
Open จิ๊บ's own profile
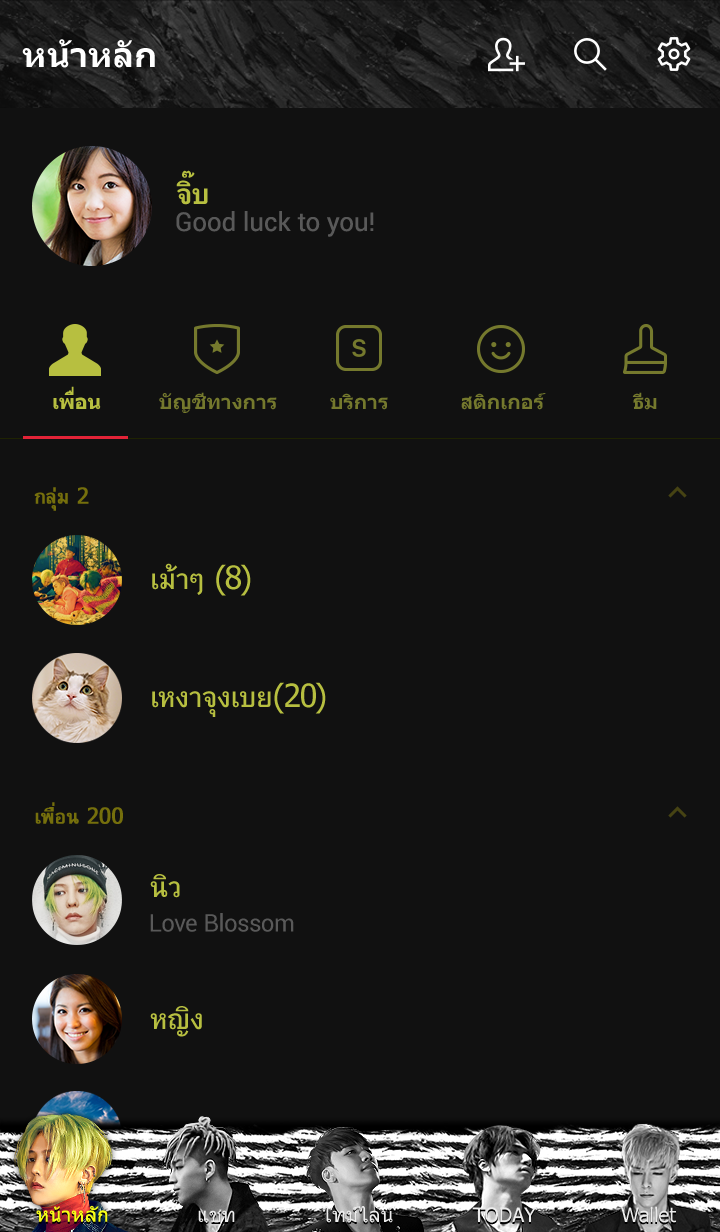pyautogui.click(x=91, y=206)
